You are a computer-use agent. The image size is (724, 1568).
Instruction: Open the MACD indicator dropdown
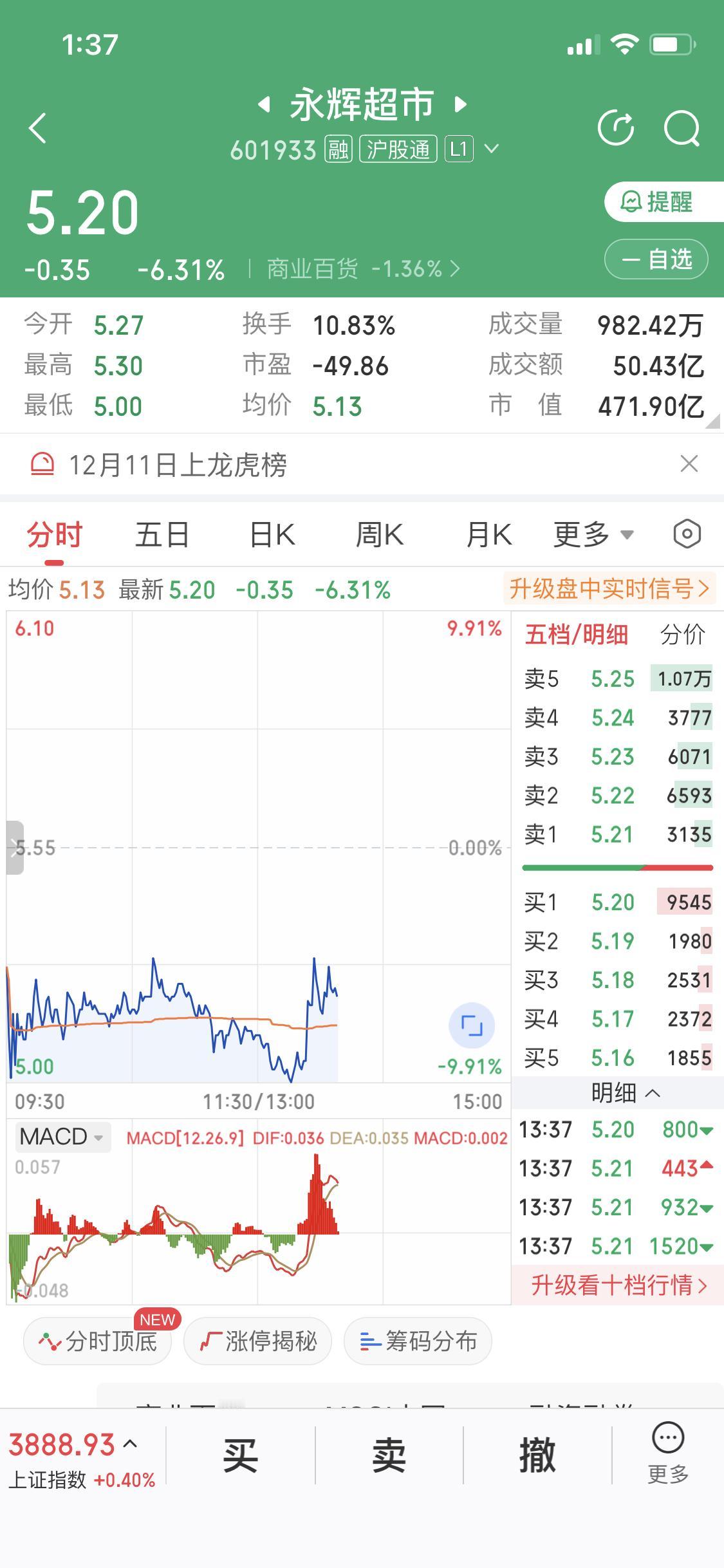(x=62, y=1137)
